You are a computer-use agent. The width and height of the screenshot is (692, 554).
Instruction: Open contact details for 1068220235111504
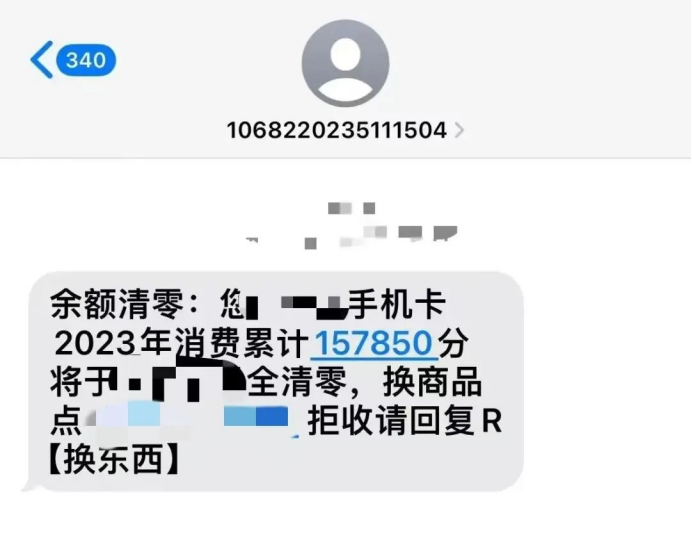pyautogui.click(x=346, y=130)
